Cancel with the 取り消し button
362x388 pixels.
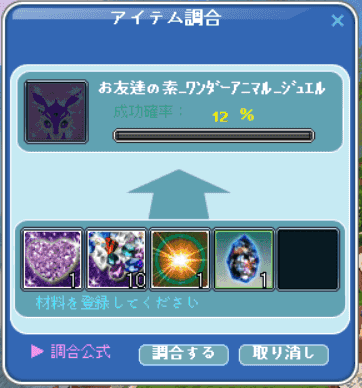(x=284, y=354)
